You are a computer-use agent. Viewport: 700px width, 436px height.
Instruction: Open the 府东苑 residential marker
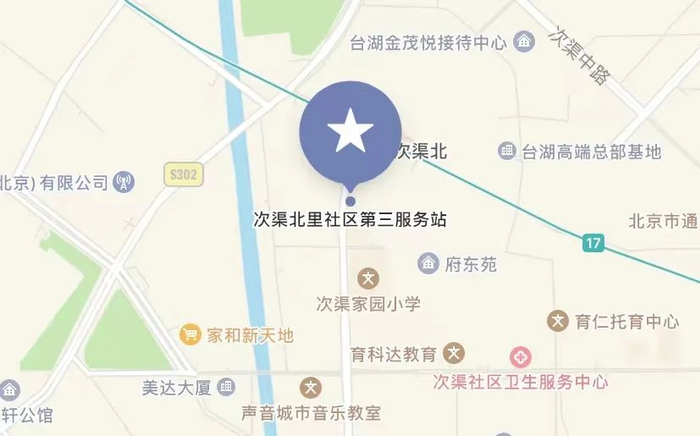428,263
